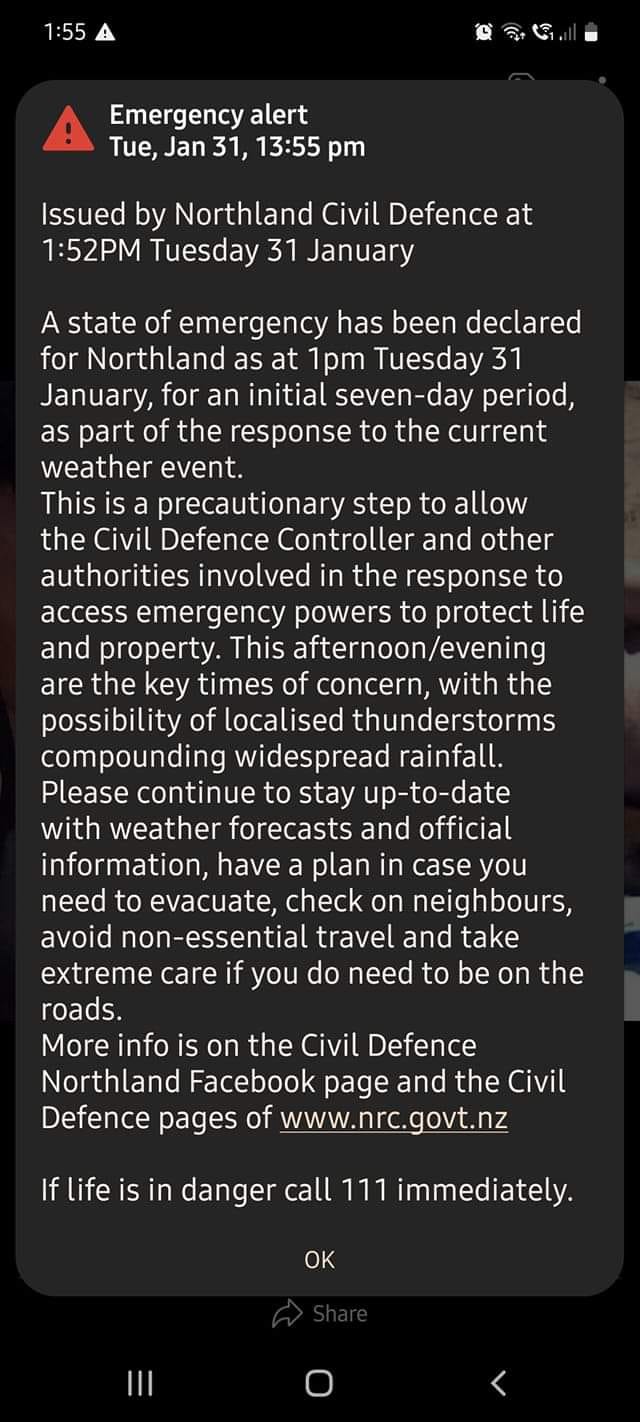Tap the Share button below the alert
Viewport: 640px width, 1422px height.
(x=320, y=1313)
